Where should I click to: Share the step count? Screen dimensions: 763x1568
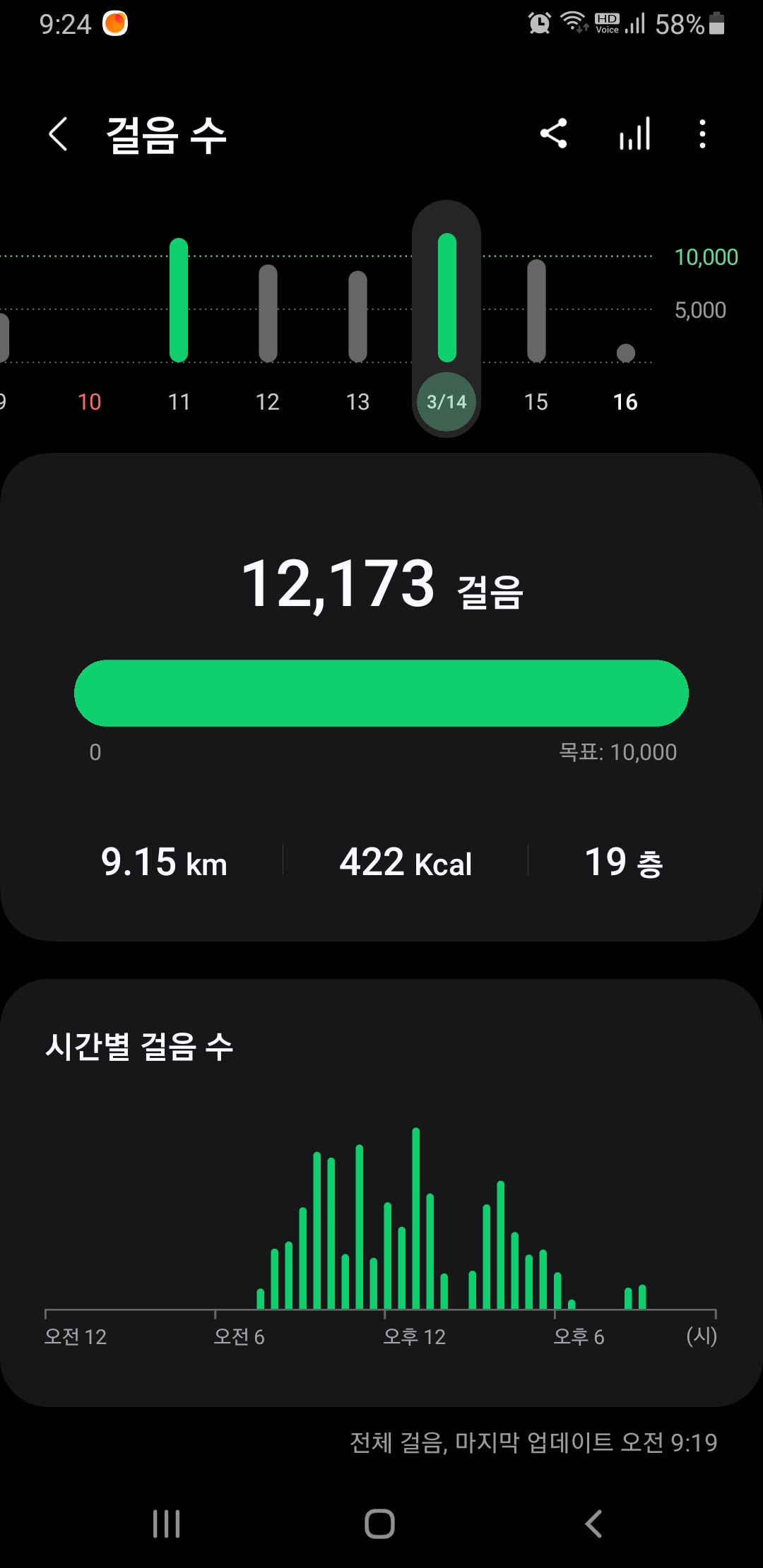554,133
